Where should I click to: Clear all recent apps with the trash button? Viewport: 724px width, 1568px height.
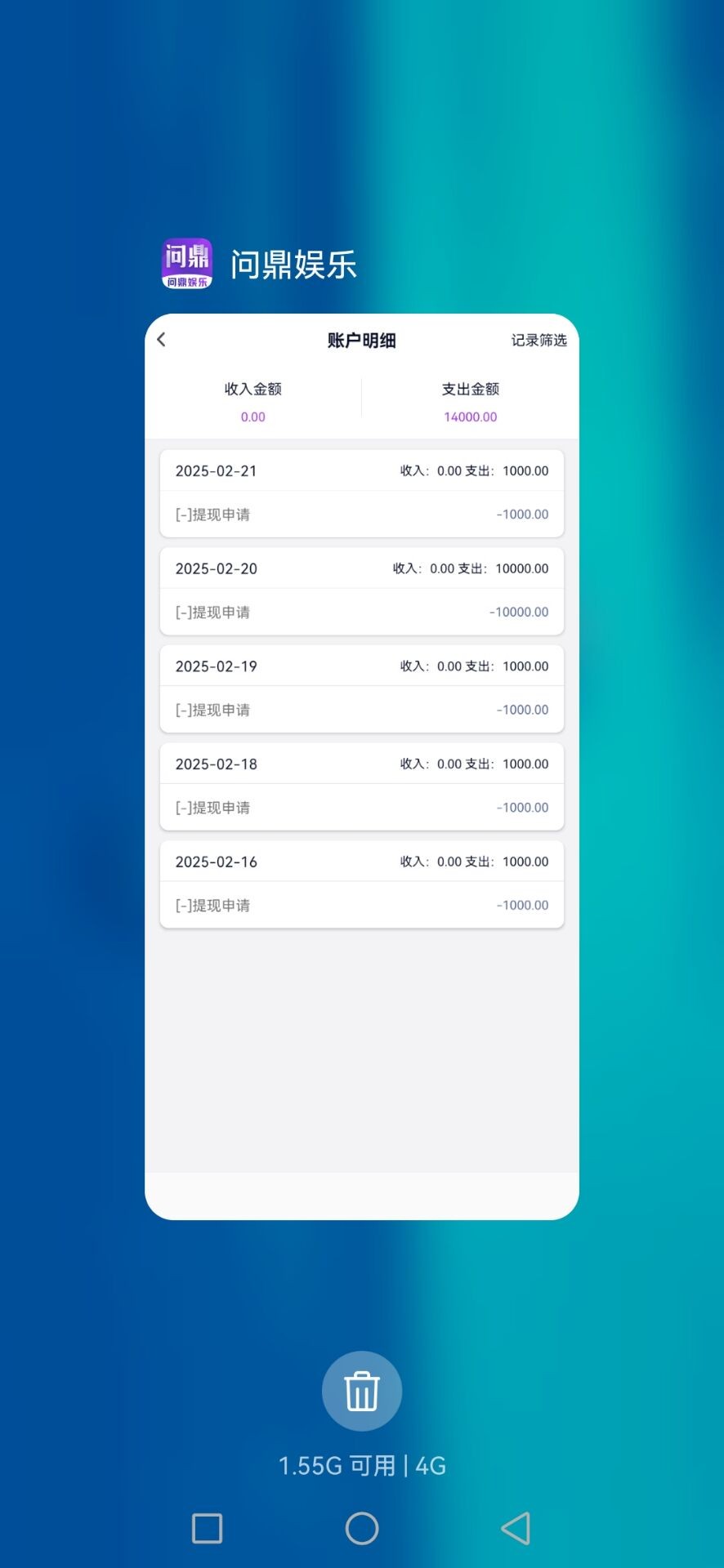tap(362, 1391)
